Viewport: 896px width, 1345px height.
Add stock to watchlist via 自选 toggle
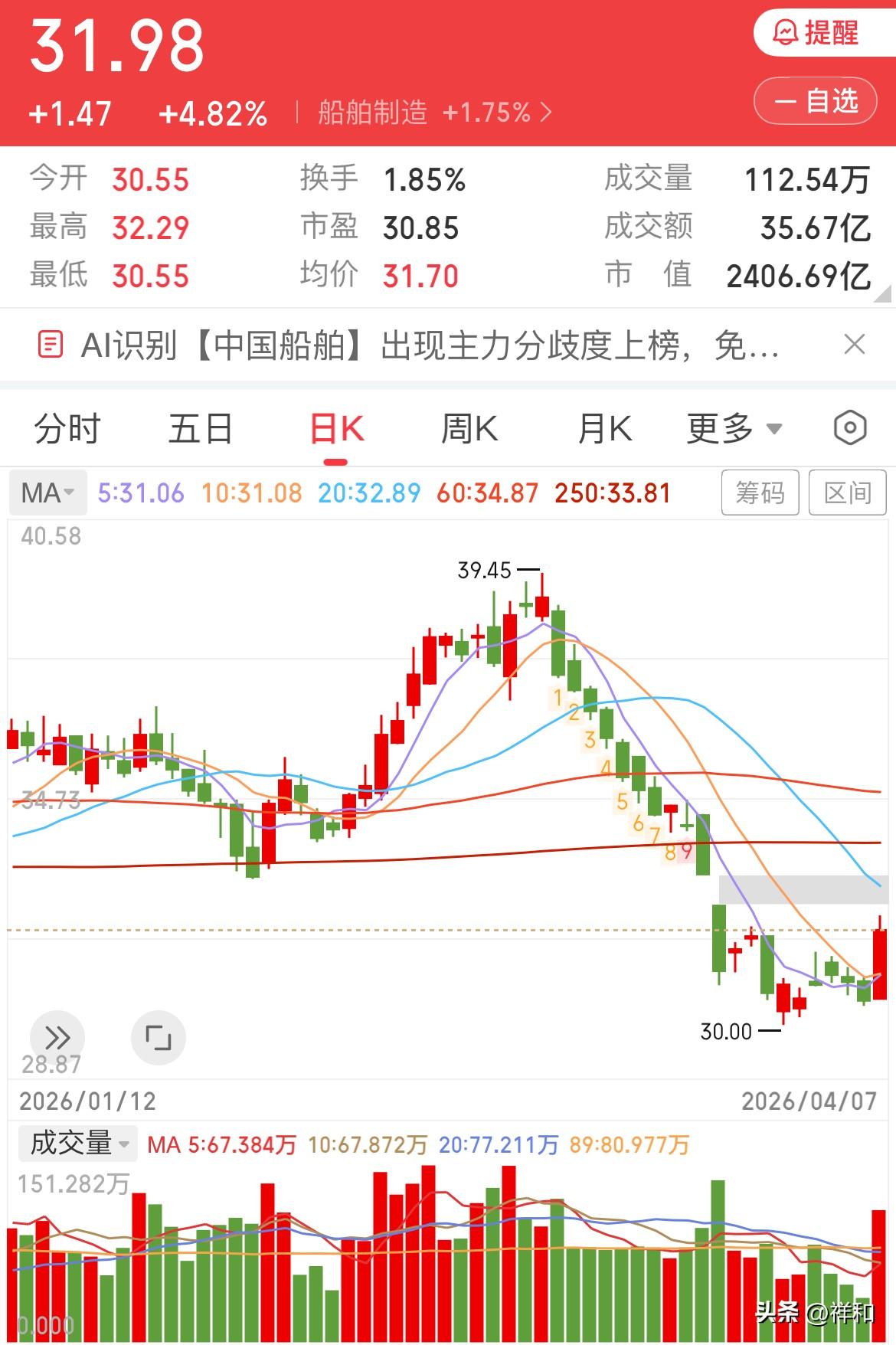coord(814,101)
